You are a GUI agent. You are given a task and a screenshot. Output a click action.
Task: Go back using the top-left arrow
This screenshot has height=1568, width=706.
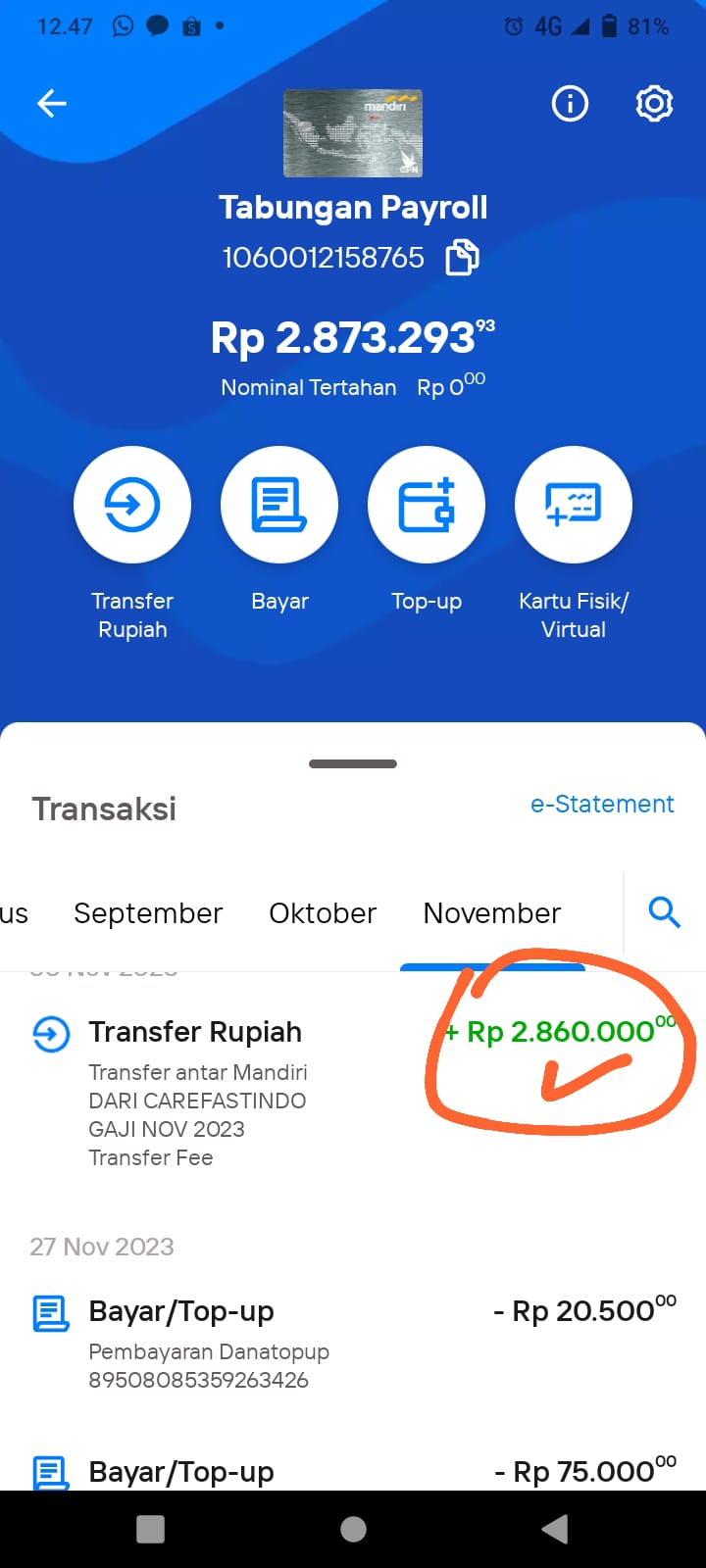tap(52, 103)
